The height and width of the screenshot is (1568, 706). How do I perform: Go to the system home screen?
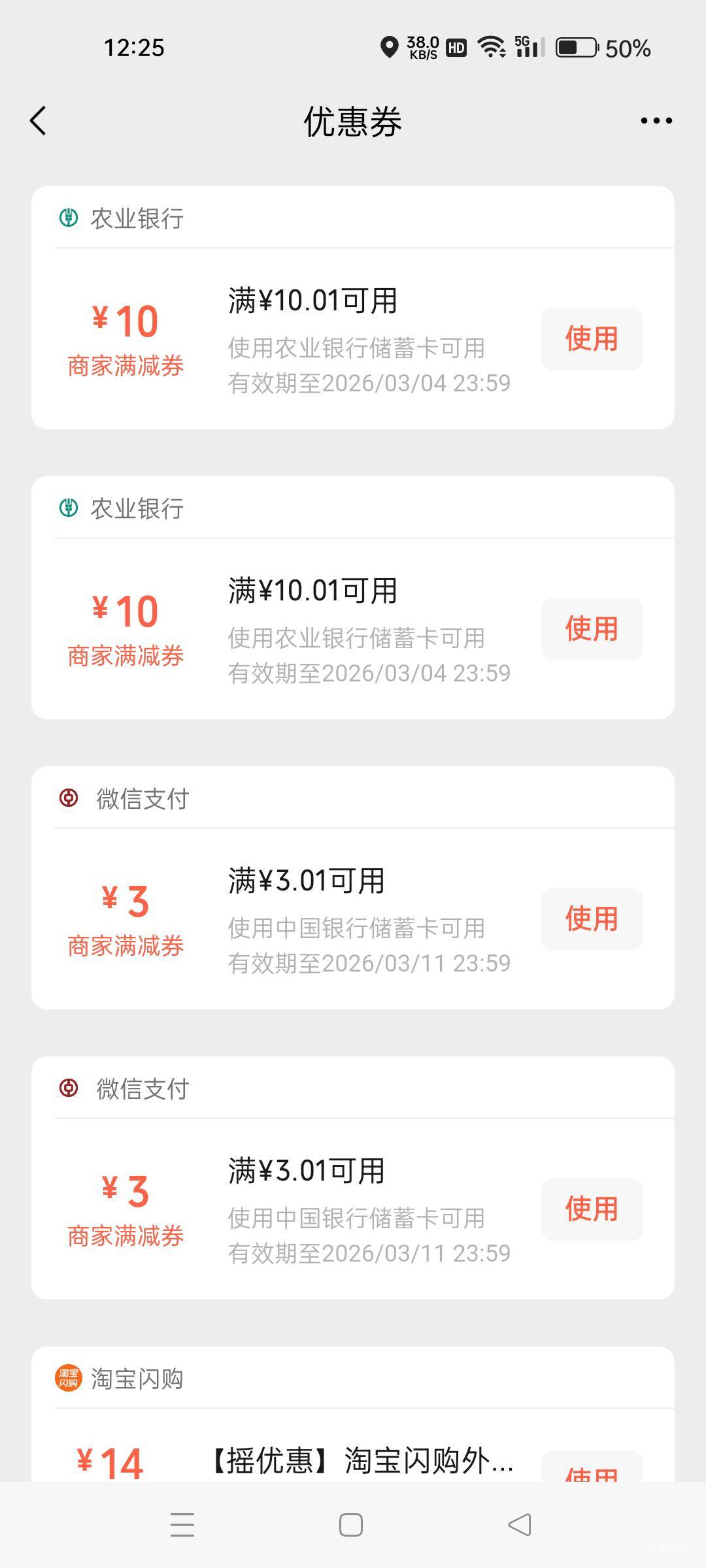(x=351, y=1525)
